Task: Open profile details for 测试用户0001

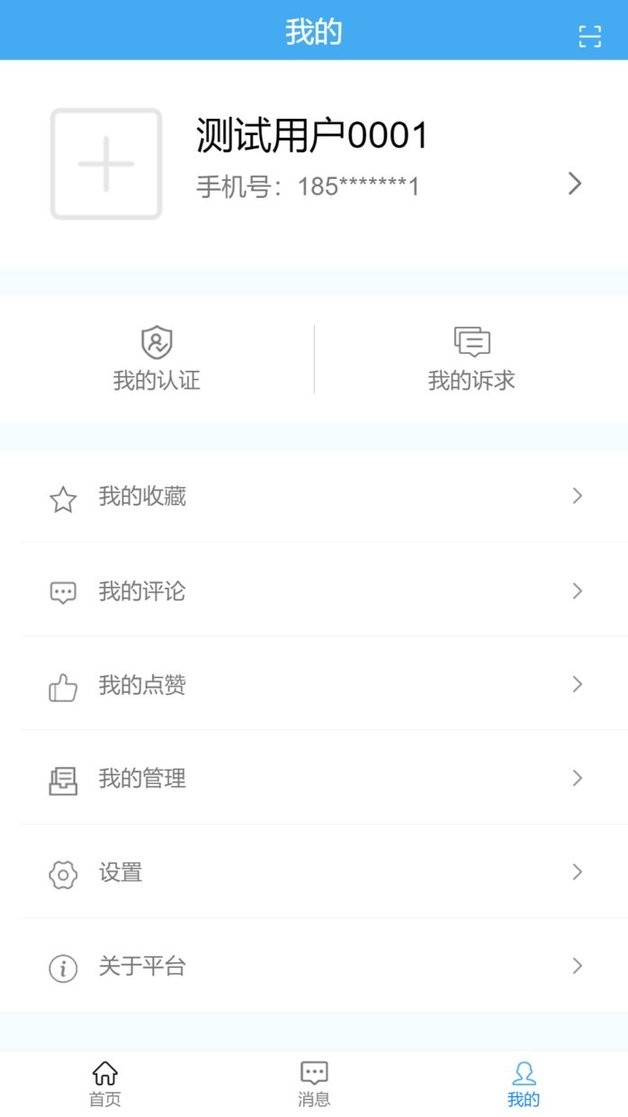Action: 574,184
